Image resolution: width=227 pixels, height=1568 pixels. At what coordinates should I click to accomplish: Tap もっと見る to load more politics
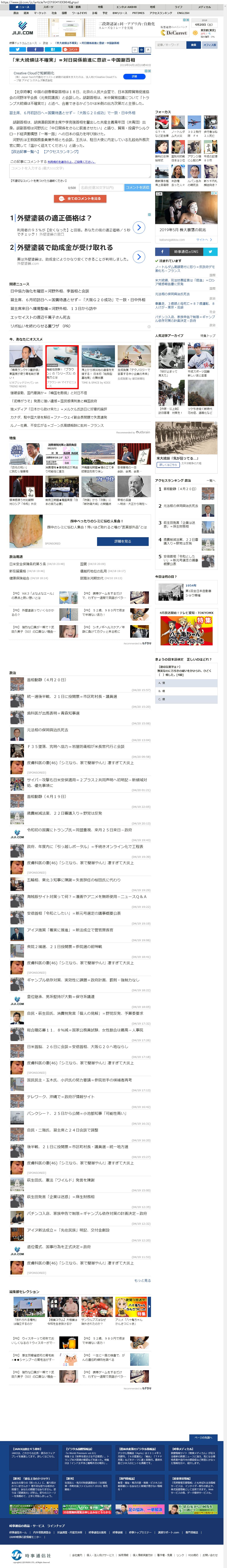point(142,1281)
